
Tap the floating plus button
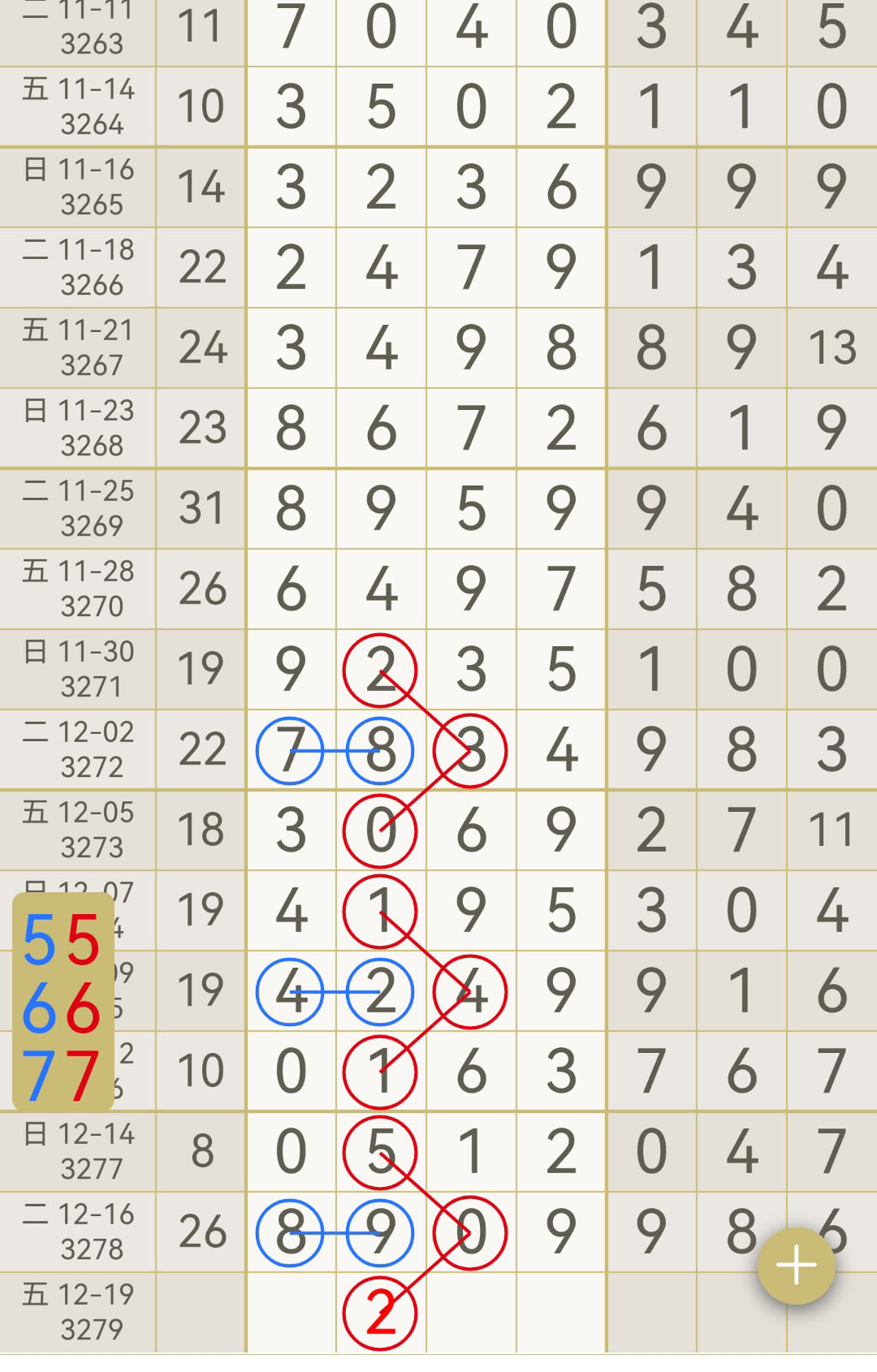click(796, 1266)
